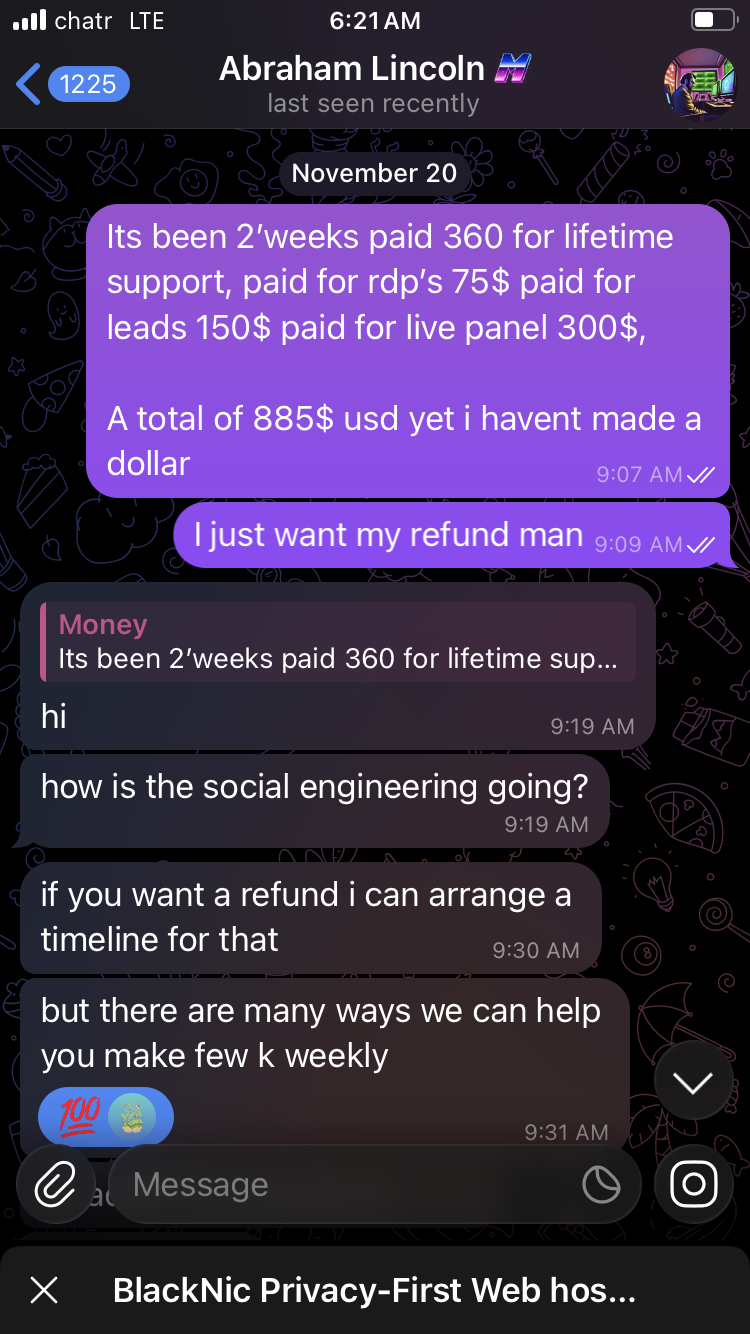Open the attachment paperclip menu
Image resolution: width=750 pixels, height=1334 pixels.
(56, 1186)
